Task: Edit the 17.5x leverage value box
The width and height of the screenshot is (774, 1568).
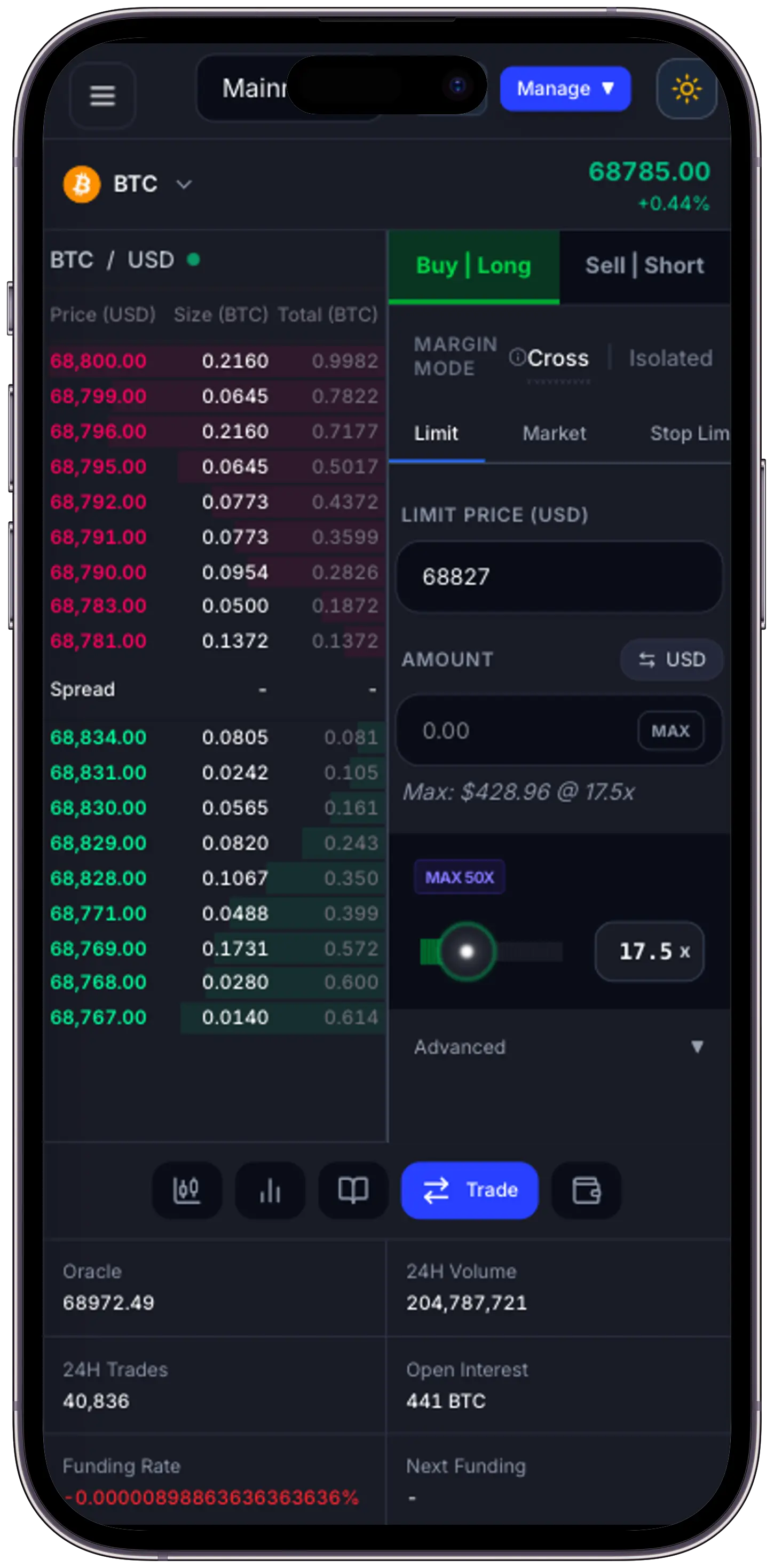Action: [649, 951]
